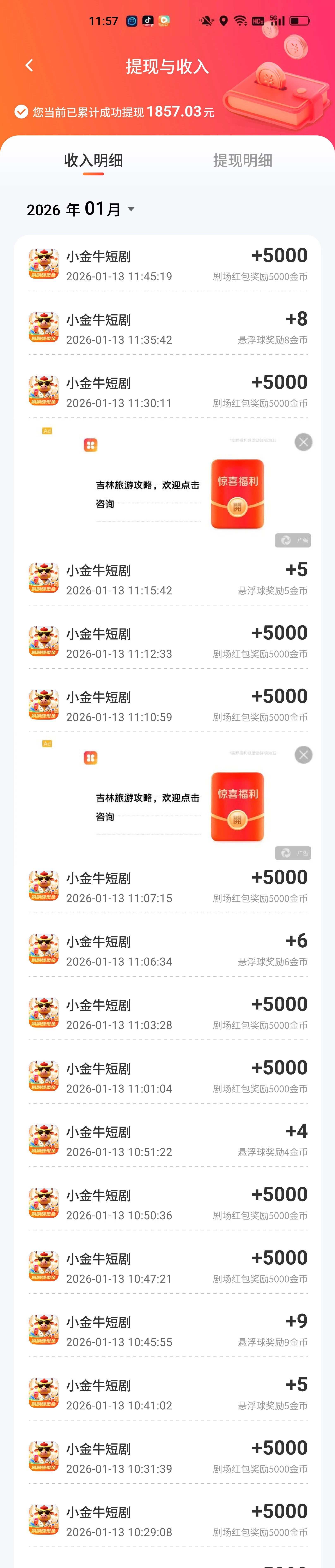Dismiss the ad above the 11:07:15 record
This screenshot has height=1568, width=335.
point(303,755)
